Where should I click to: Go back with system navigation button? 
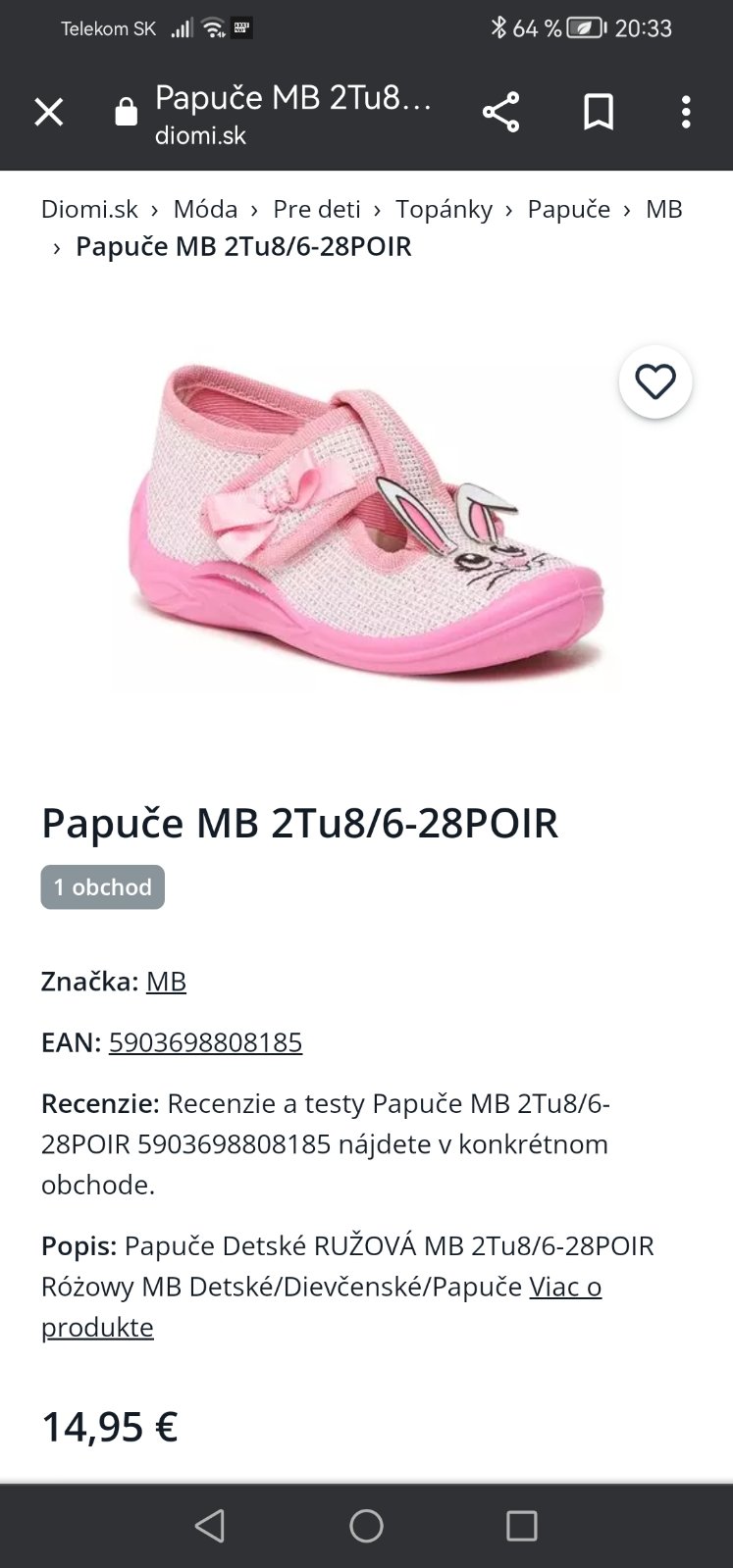[x=209, y=1526]
